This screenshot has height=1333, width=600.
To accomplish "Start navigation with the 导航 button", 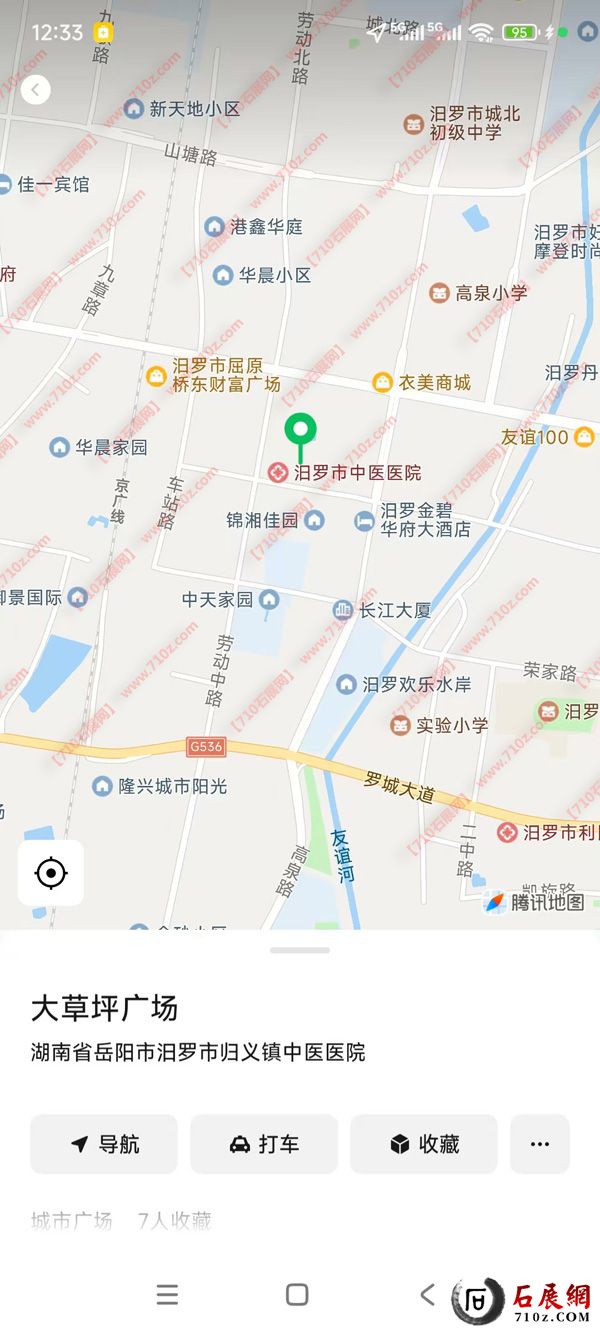I will point(104,1144).
